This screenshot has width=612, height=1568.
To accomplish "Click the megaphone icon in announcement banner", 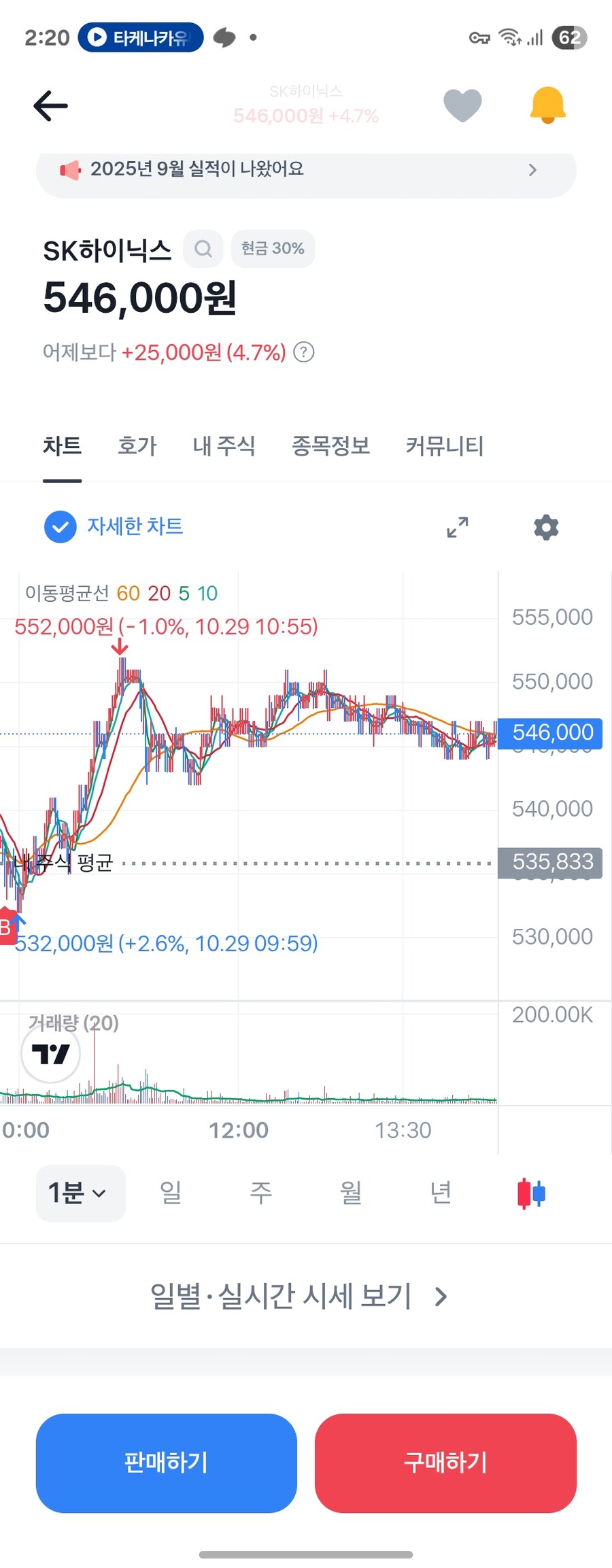I will click(x=70, y=169).
